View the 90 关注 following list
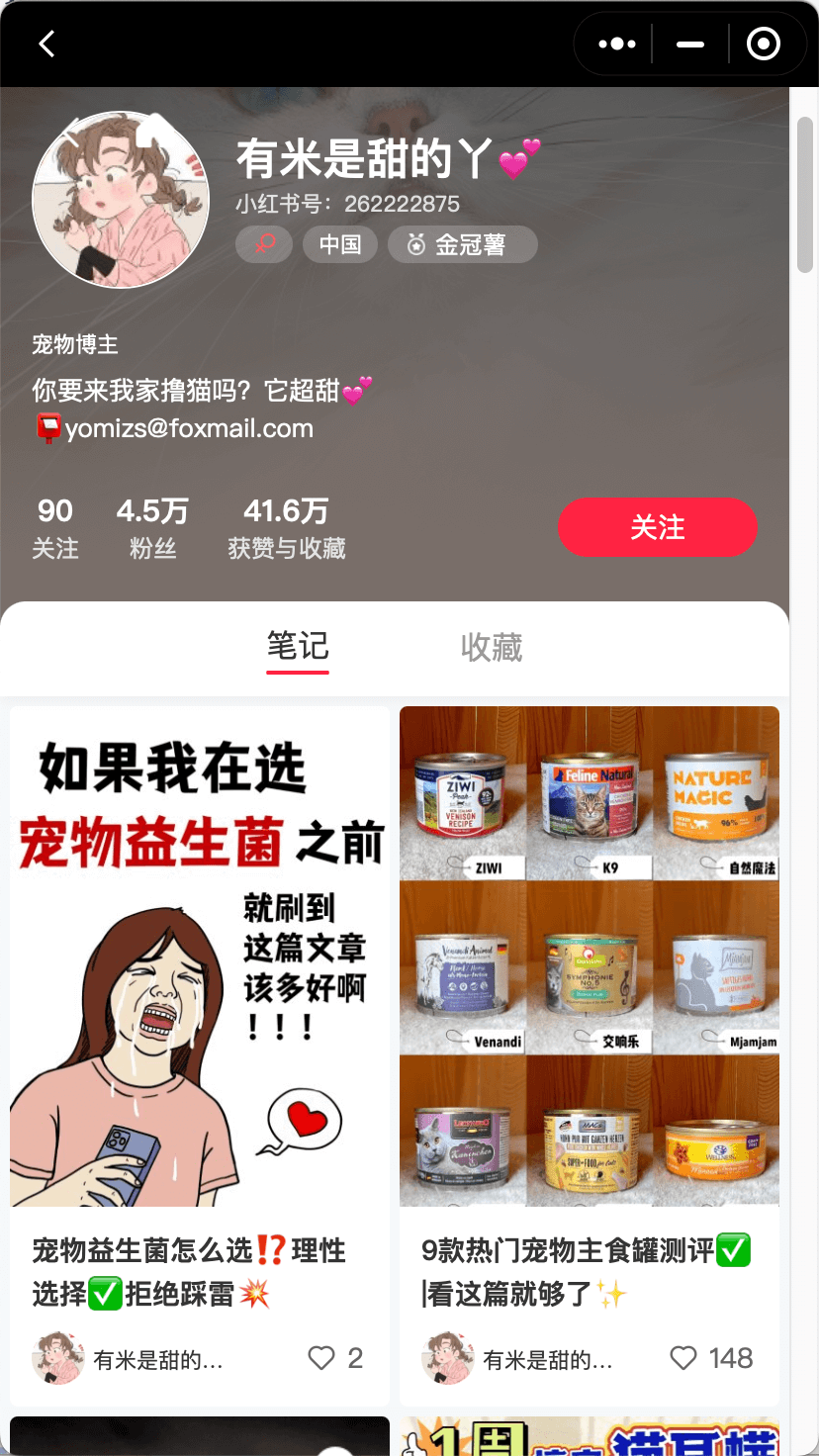The width and height of the screenshot is (819, 1456). tap(55, 529)
